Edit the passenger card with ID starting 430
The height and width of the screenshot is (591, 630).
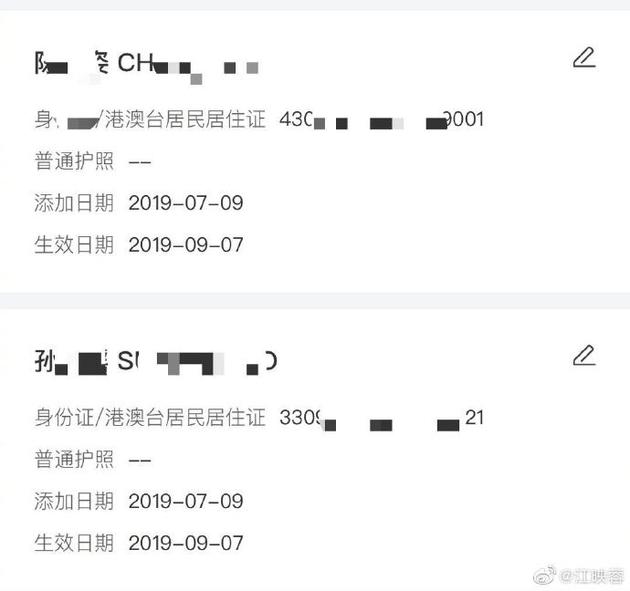click(584, 58)
